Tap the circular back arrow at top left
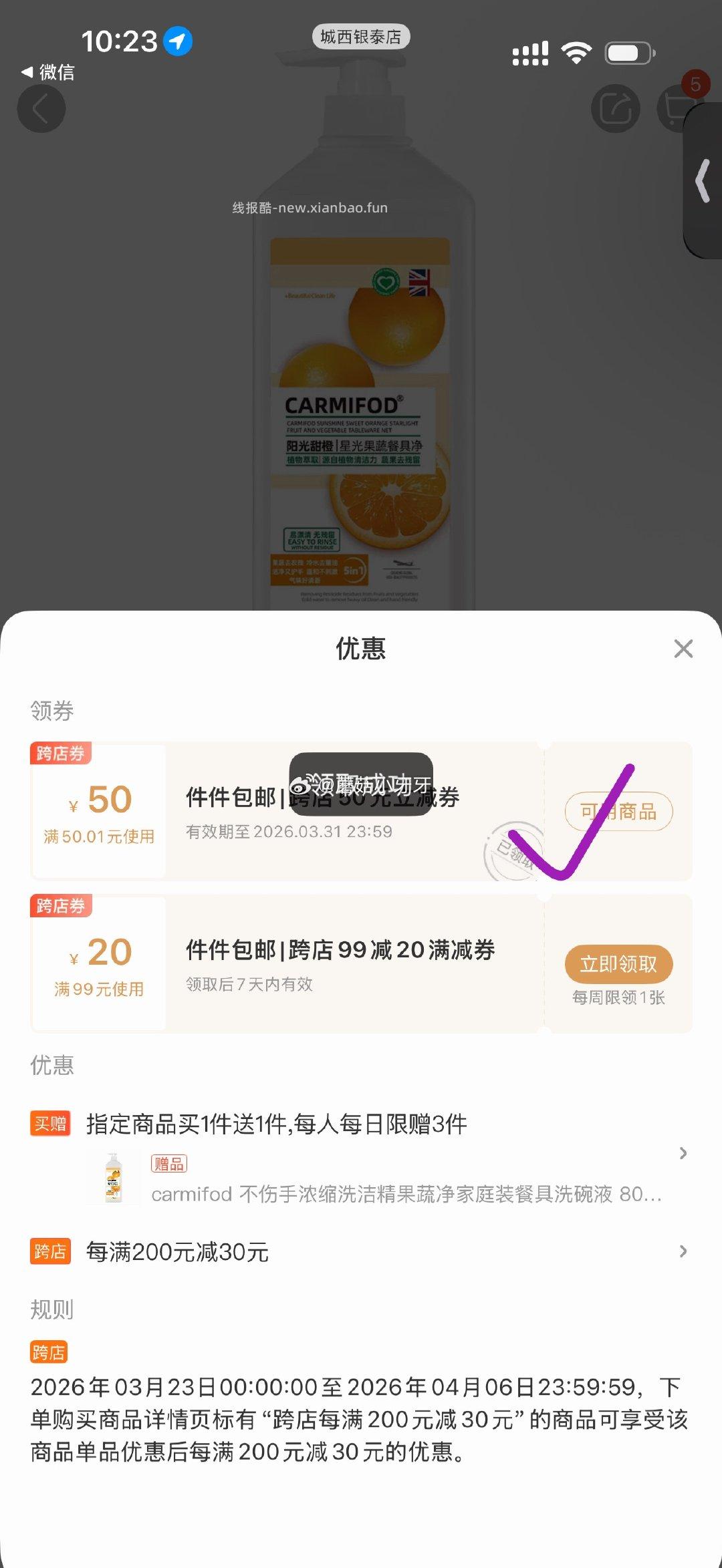The width and height of the screenshot is (722, 1568). 42,109
